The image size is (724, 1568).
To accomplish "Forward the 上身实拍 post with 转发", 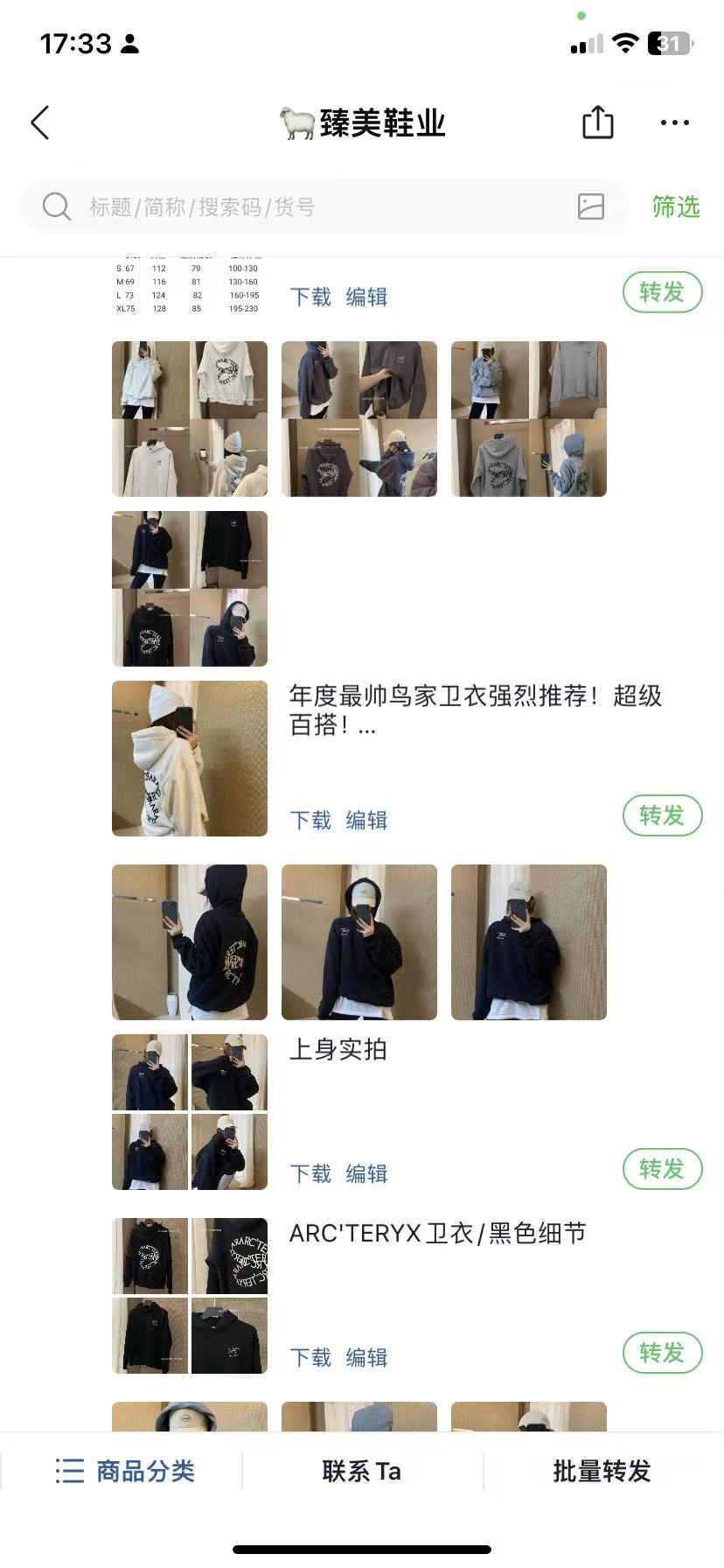I will [x=662, y=1169].
